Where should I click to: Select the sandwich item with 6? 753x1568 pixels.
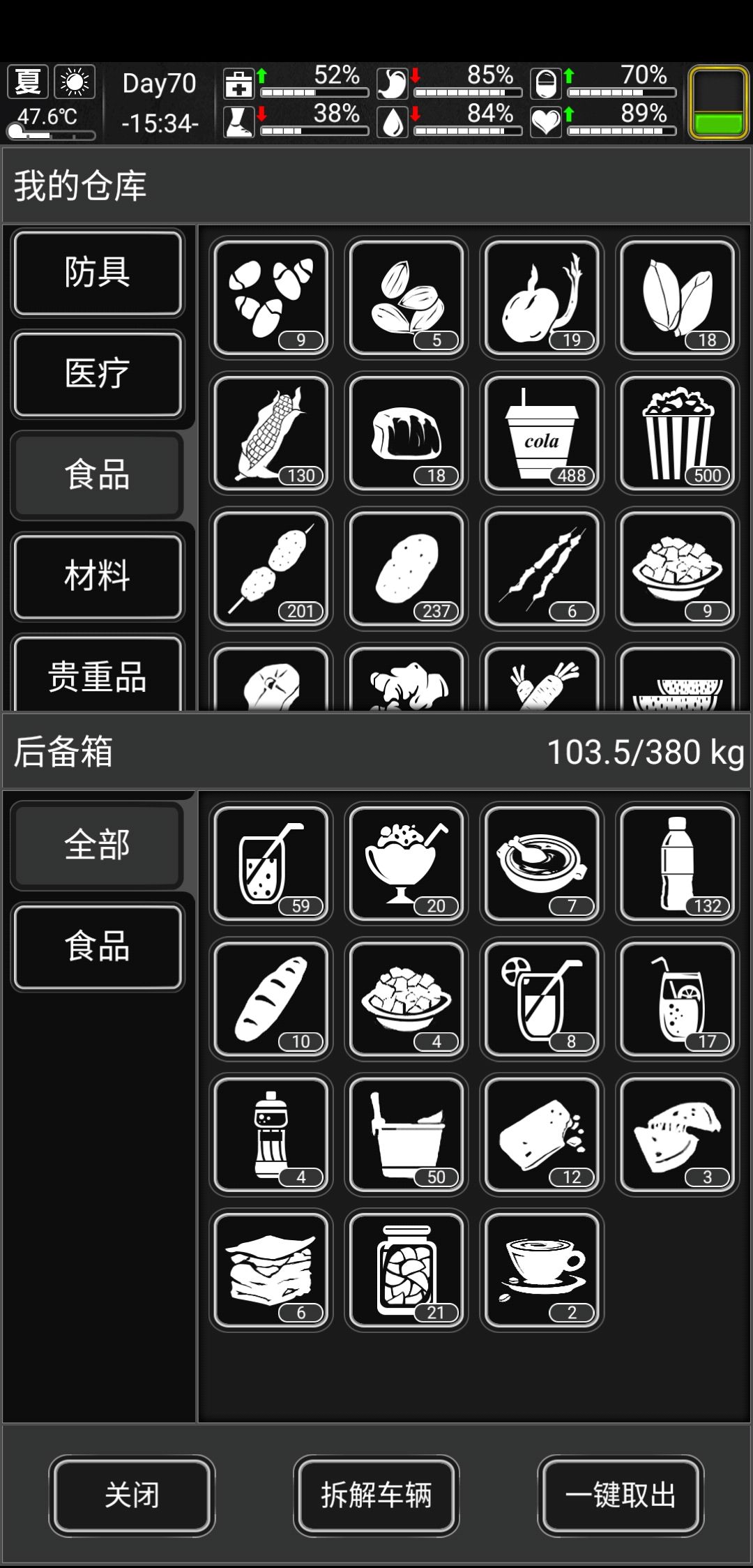pos(271,1270)
